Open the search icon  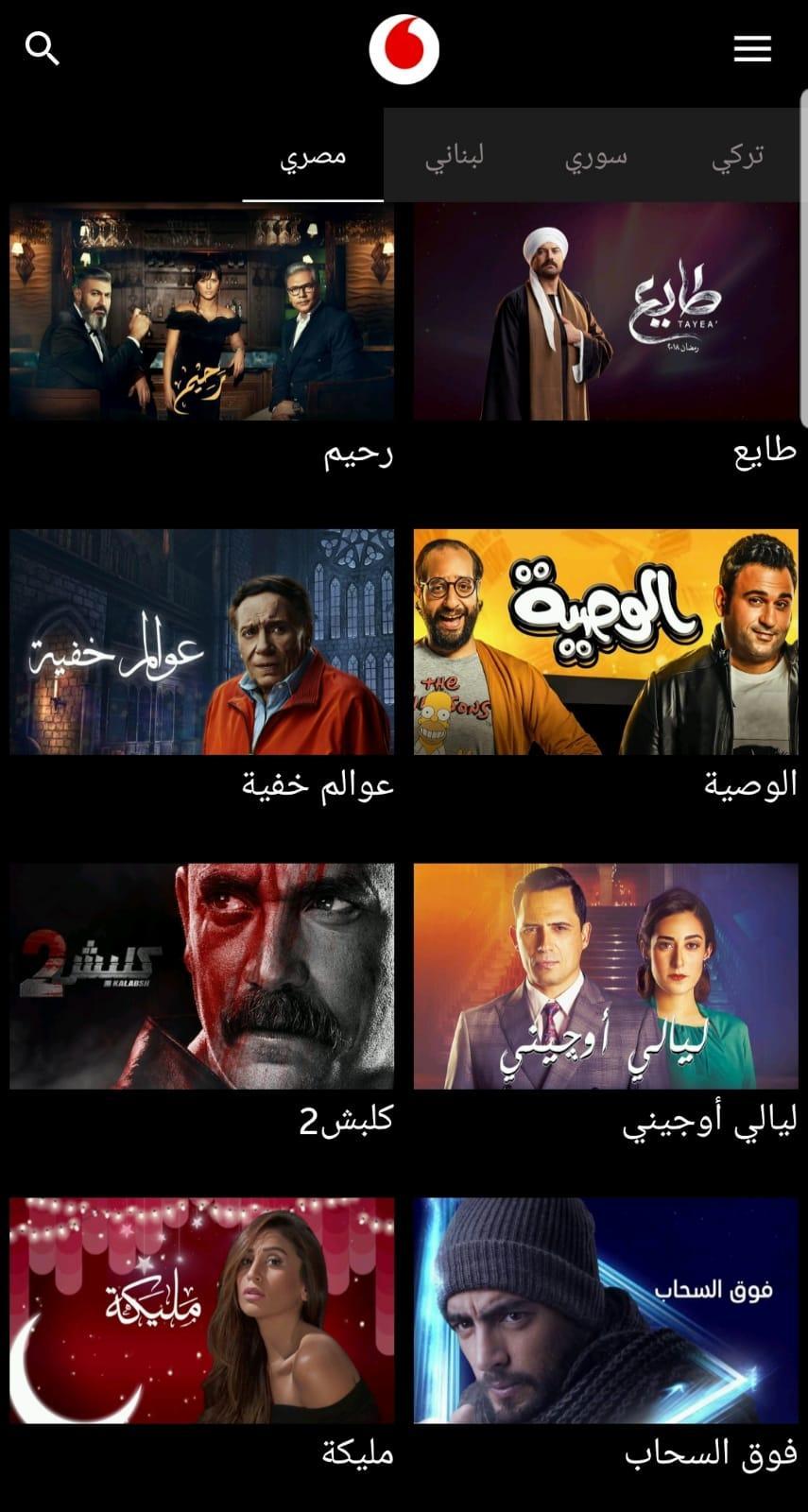click(x=42, y=48)
